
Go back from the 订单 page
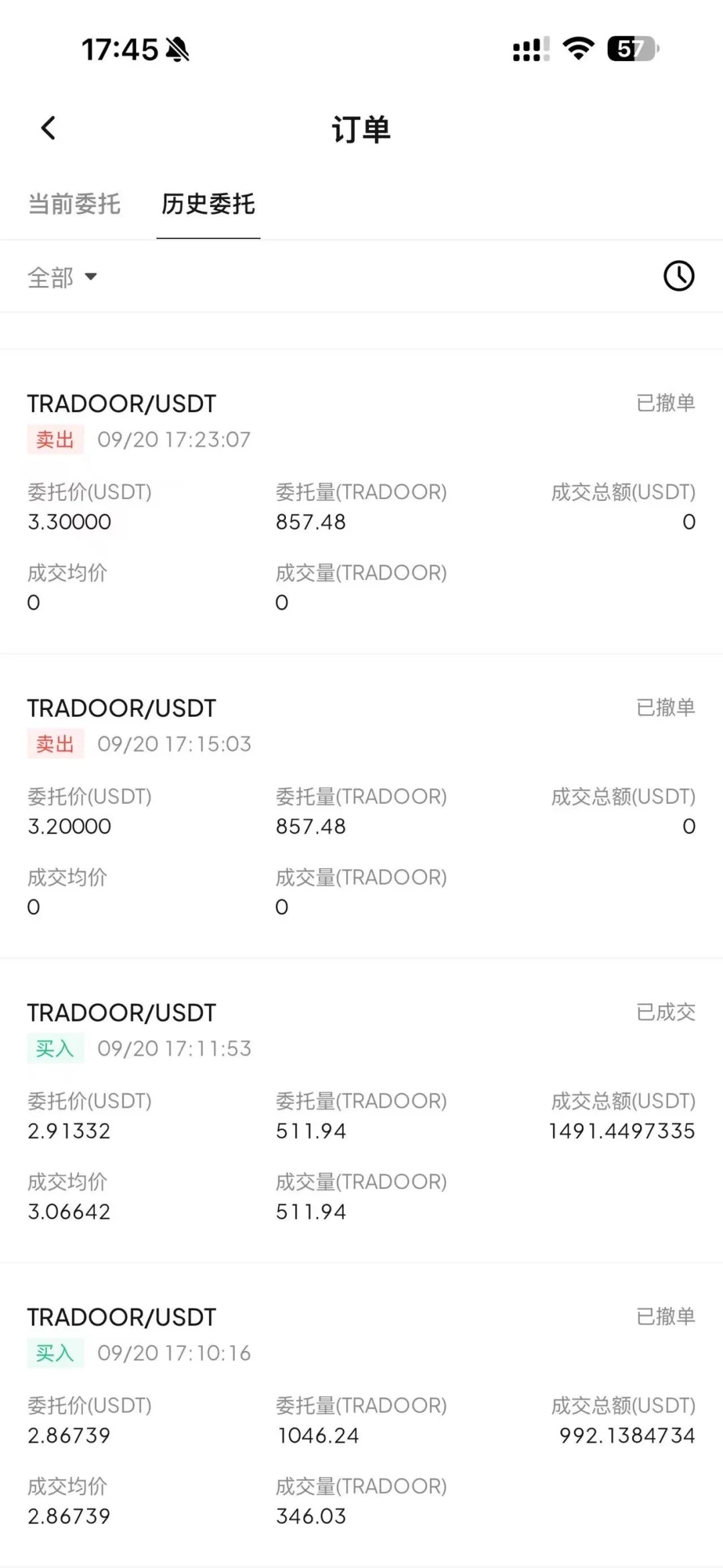pyautogui.click(x=48, y=128)
